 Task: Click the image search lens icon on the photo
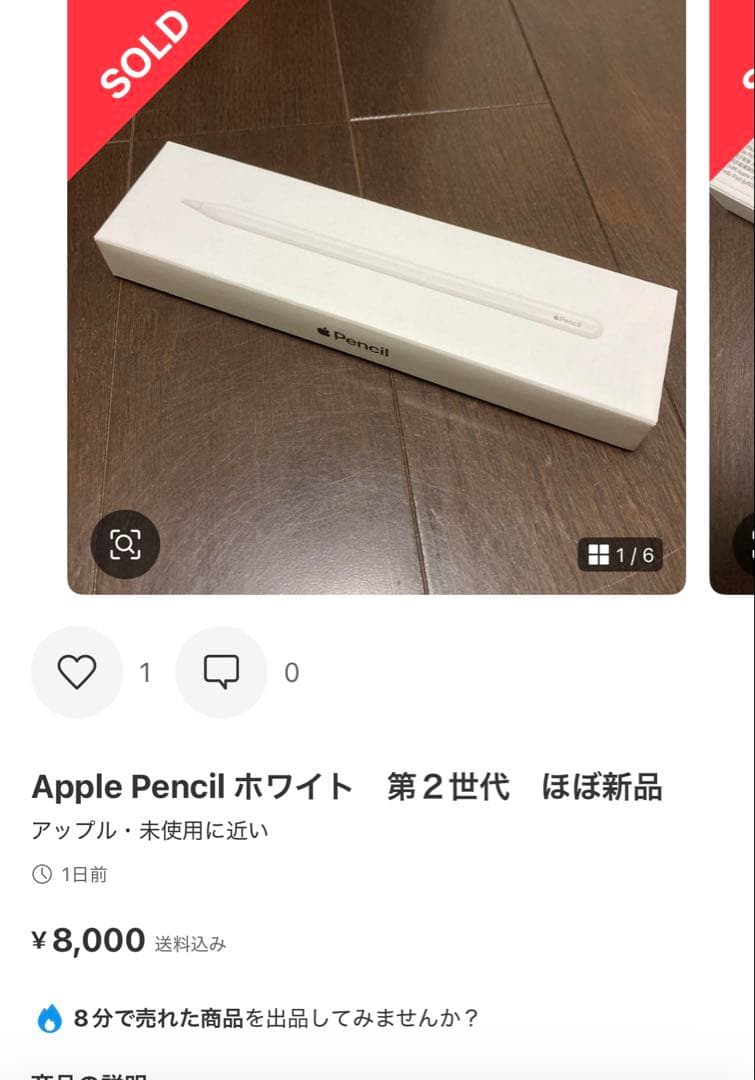(125, 542)
